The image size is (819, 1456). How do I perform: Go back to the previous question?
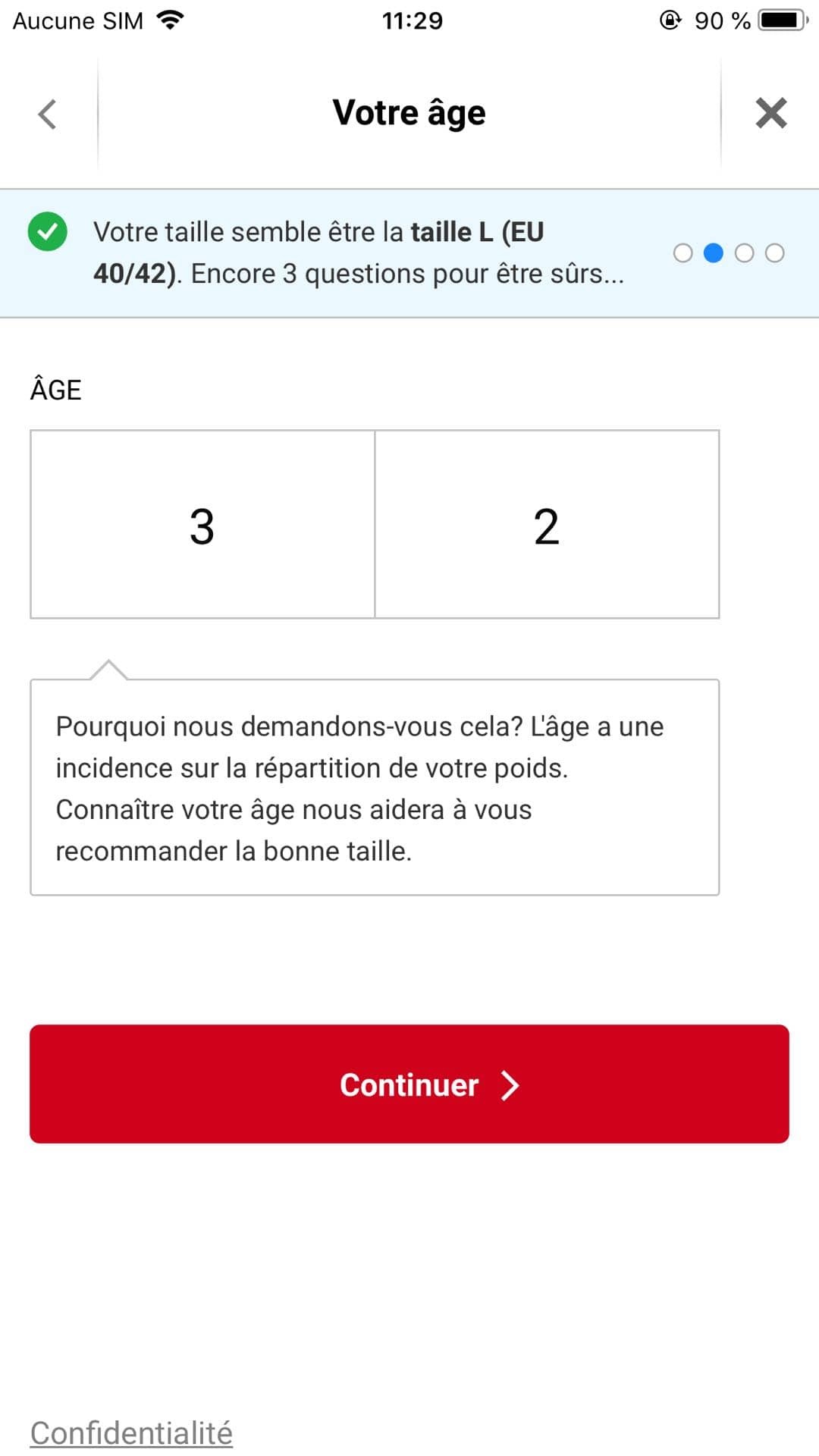pyautogui.click(x=47, y=115)
